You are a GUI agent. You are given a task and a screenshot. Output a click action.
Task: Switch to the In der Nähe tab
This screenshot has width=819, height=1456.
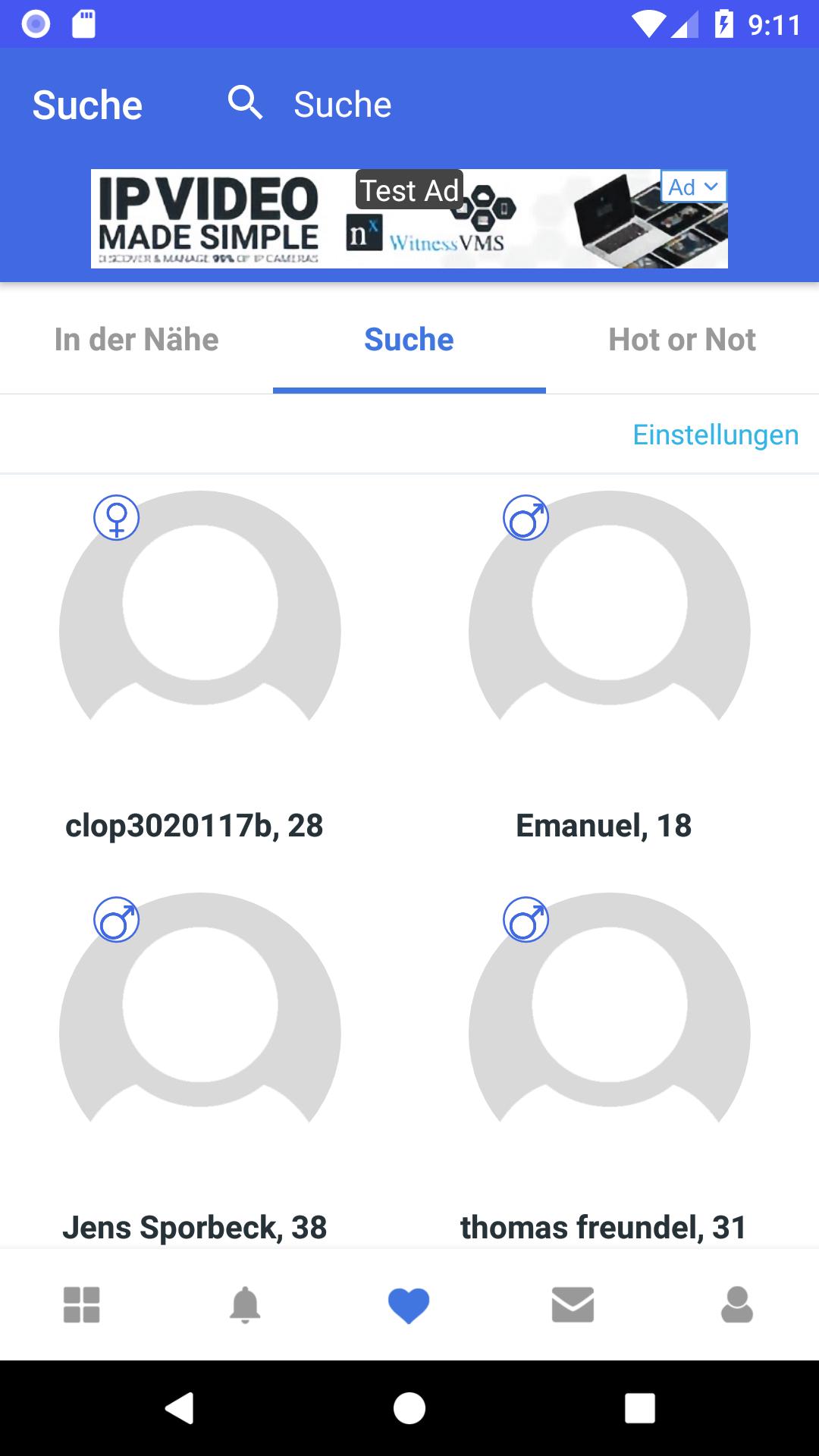[136, 340]
